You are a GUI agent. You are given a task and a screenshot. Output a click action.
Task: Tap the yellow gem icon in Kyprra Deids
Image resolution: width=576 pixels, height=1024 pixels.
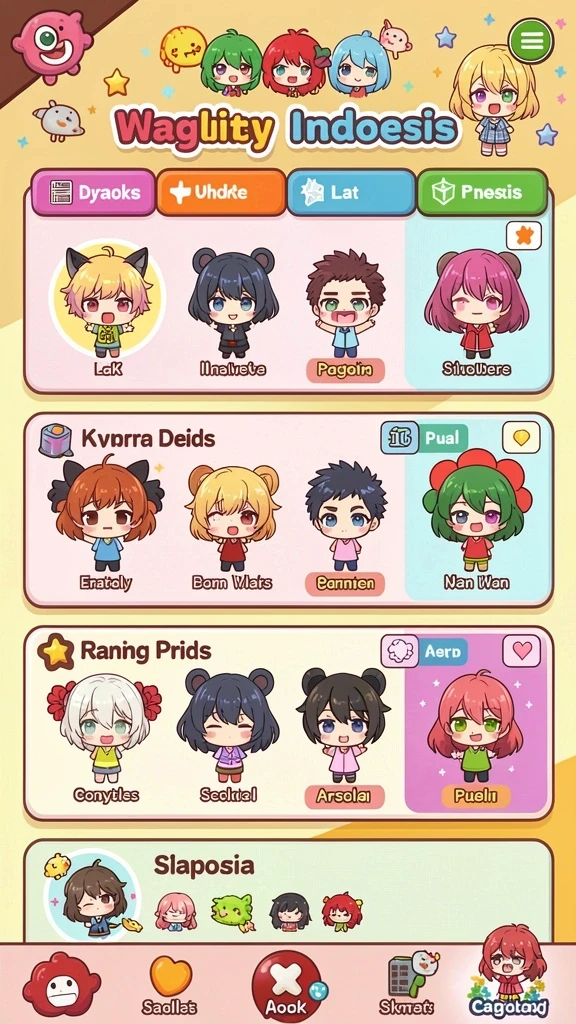pos(521,438)
